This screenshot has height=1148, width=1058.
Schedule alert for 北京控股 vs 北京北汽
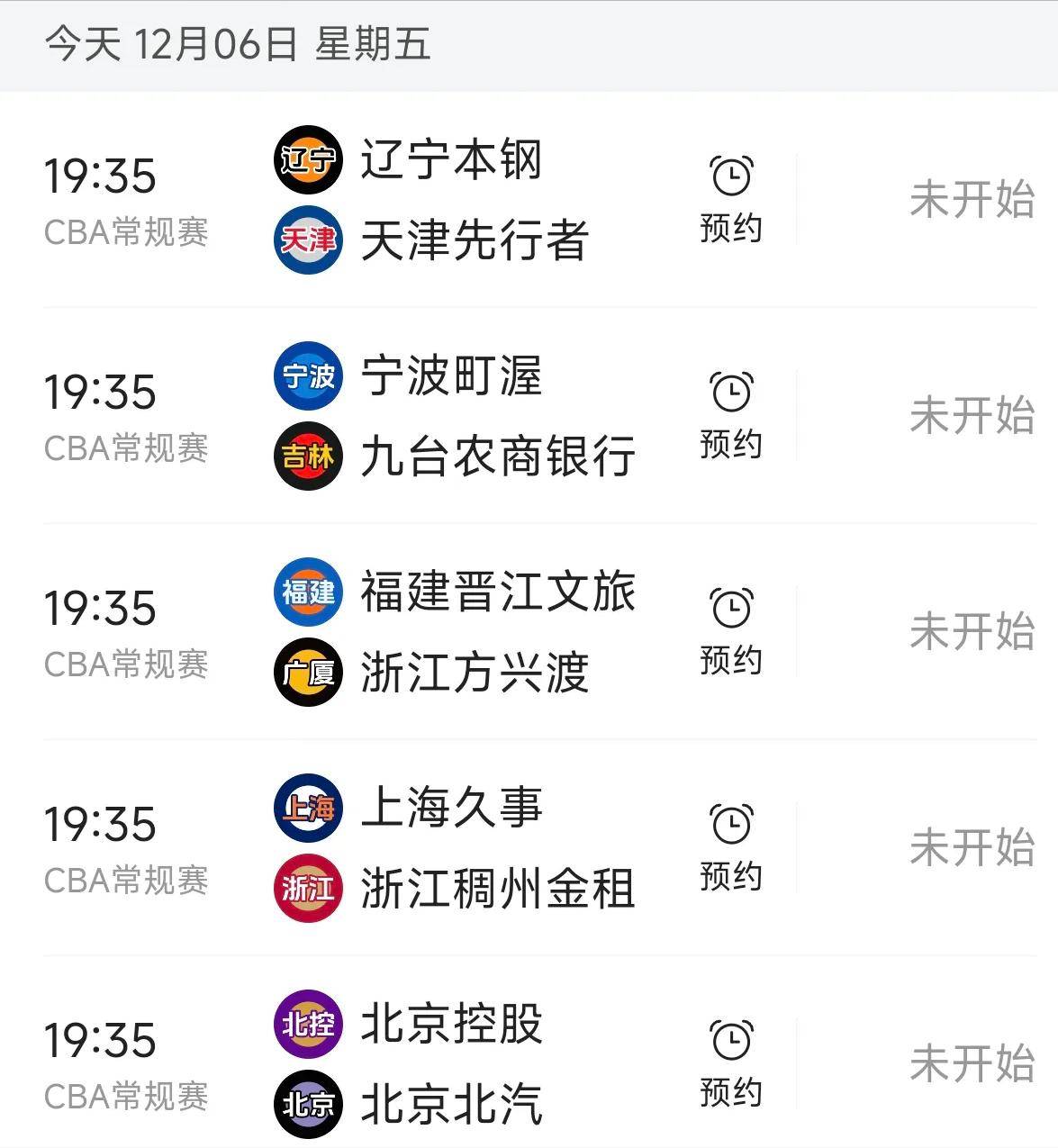pos(731,1063)
